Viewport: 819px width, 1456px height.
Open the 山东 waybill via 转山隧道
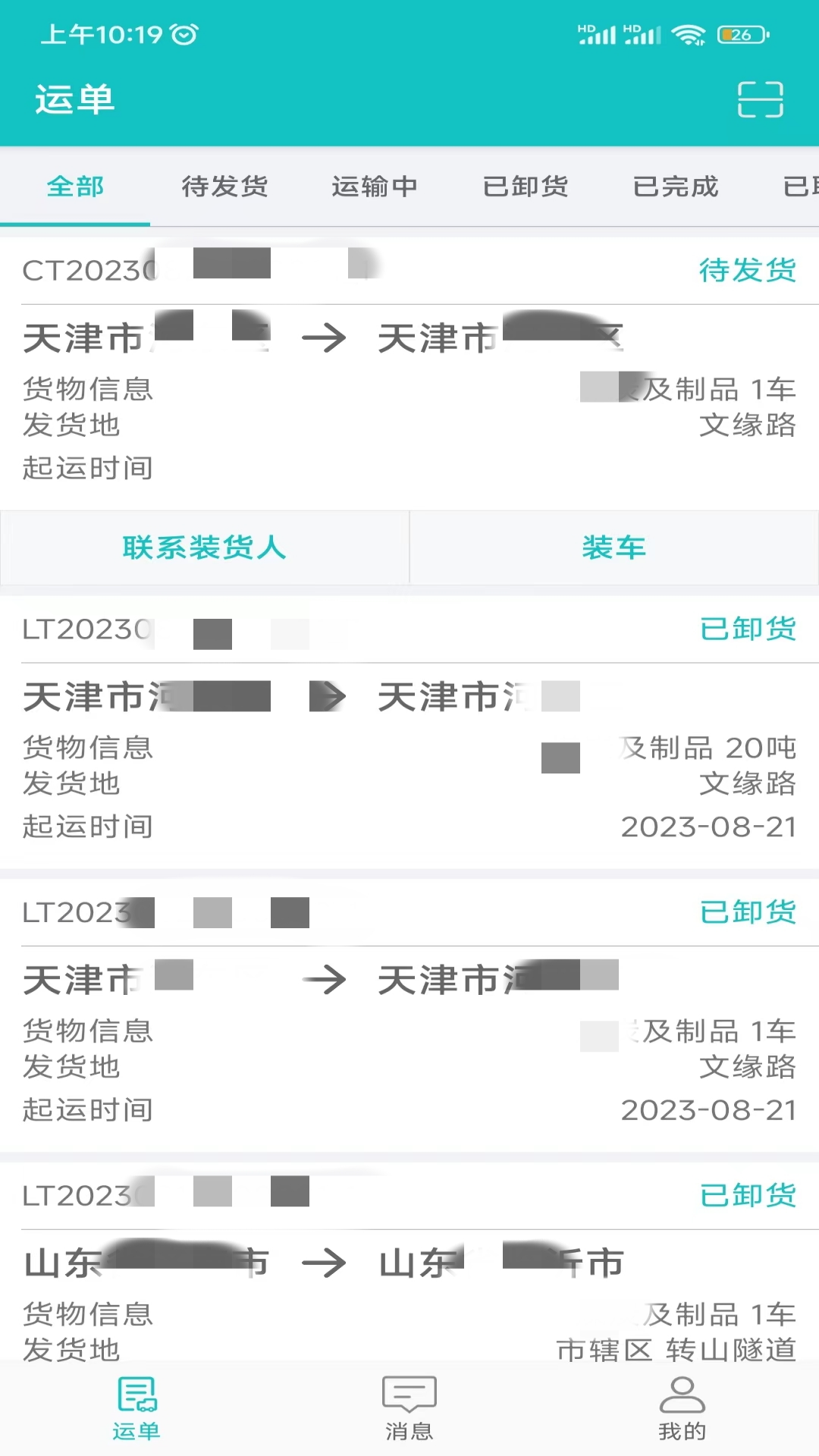click(409, 1289)
